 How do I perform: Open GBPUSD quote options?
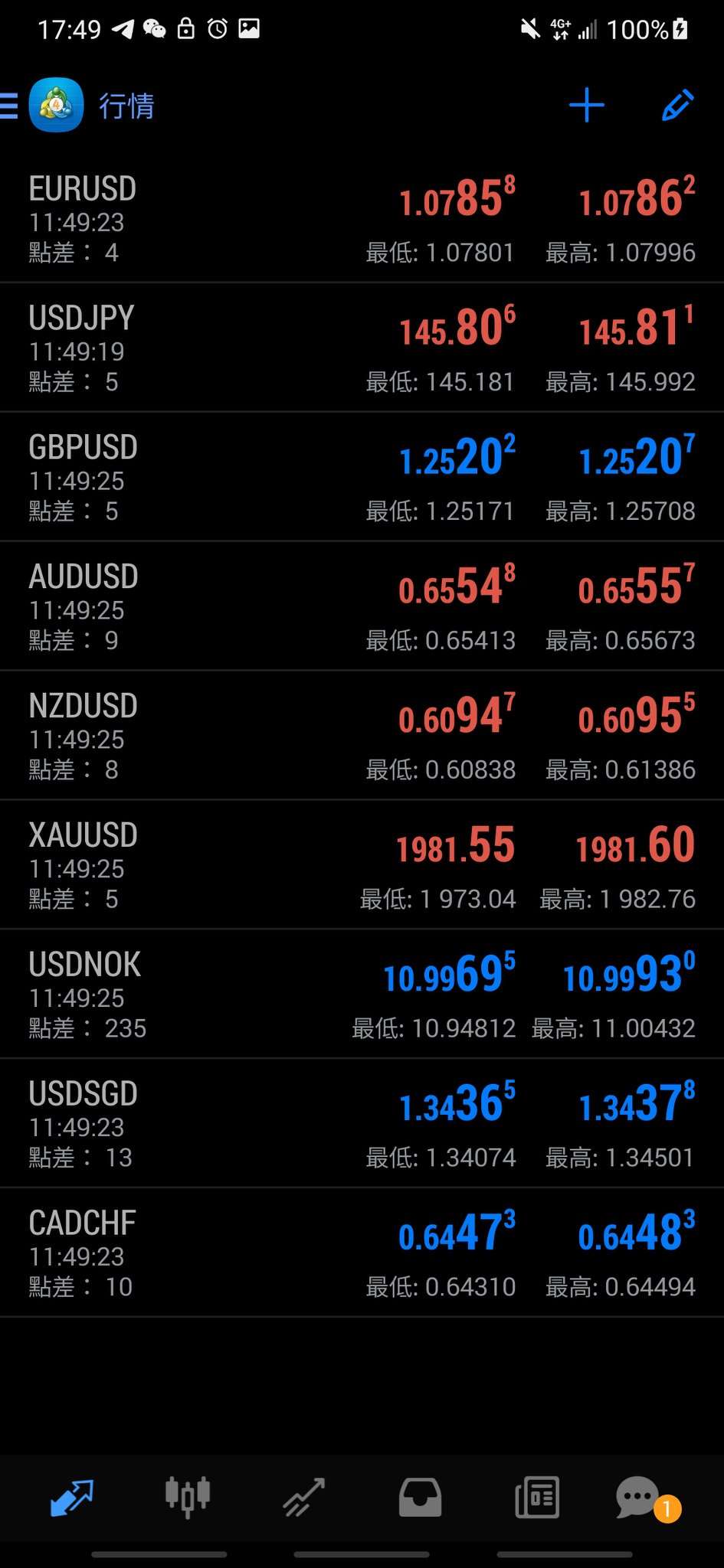[362, 477]
